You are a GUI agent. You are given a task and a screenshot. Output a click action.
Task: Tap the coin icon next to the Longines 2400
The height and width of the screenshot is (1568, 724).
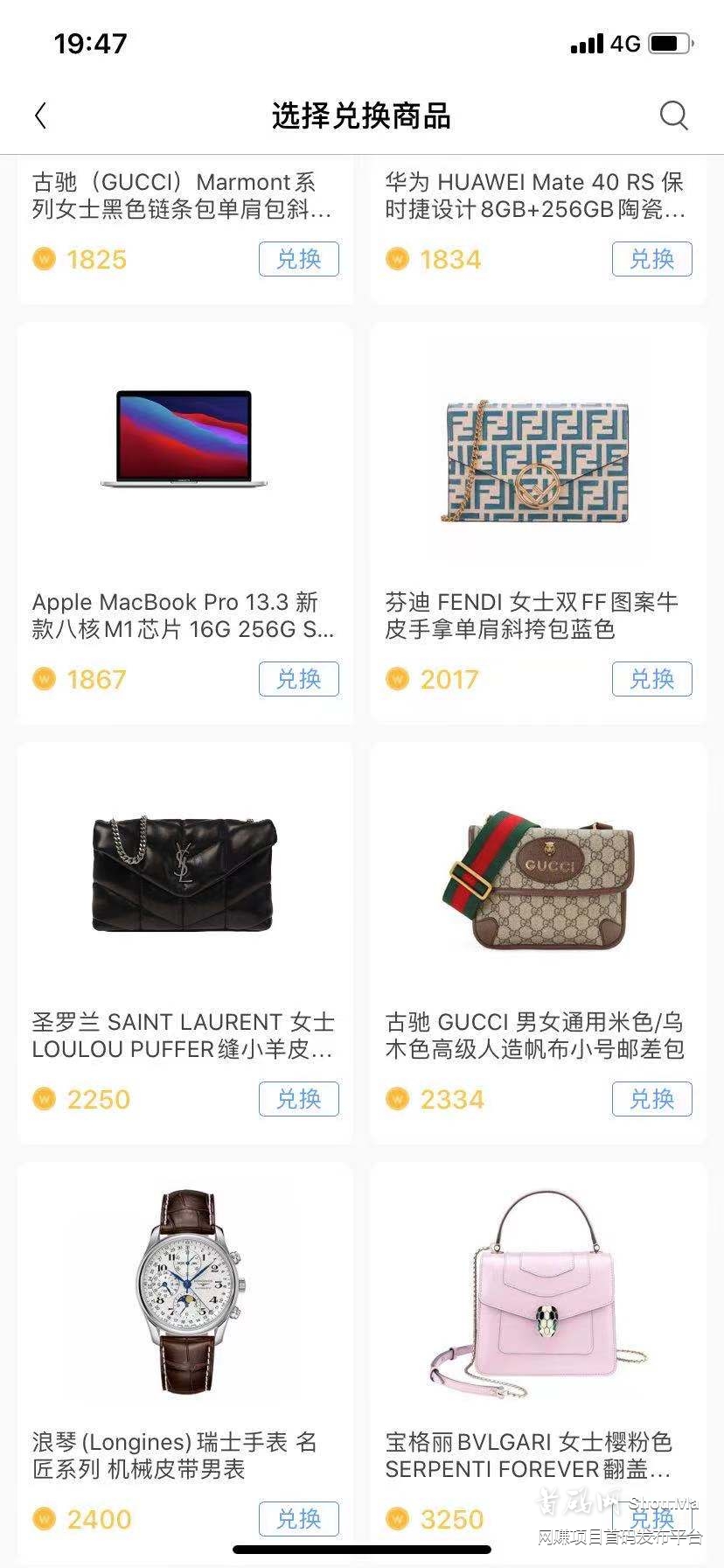click(x=42, y=1519)
